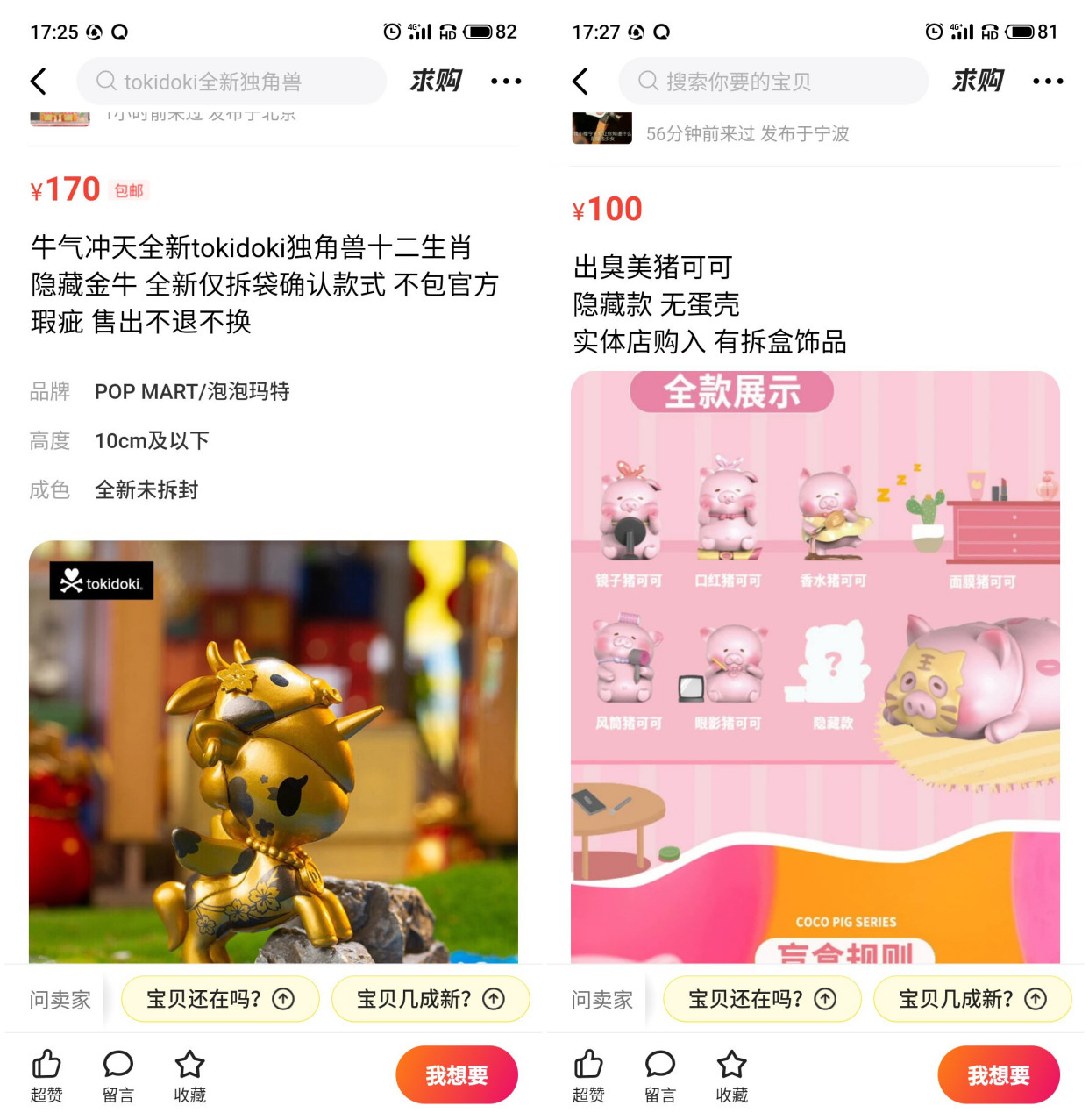
Task: Ask 宝贝几成新 on the 猪可可 listing
Action: click(972, 999)
